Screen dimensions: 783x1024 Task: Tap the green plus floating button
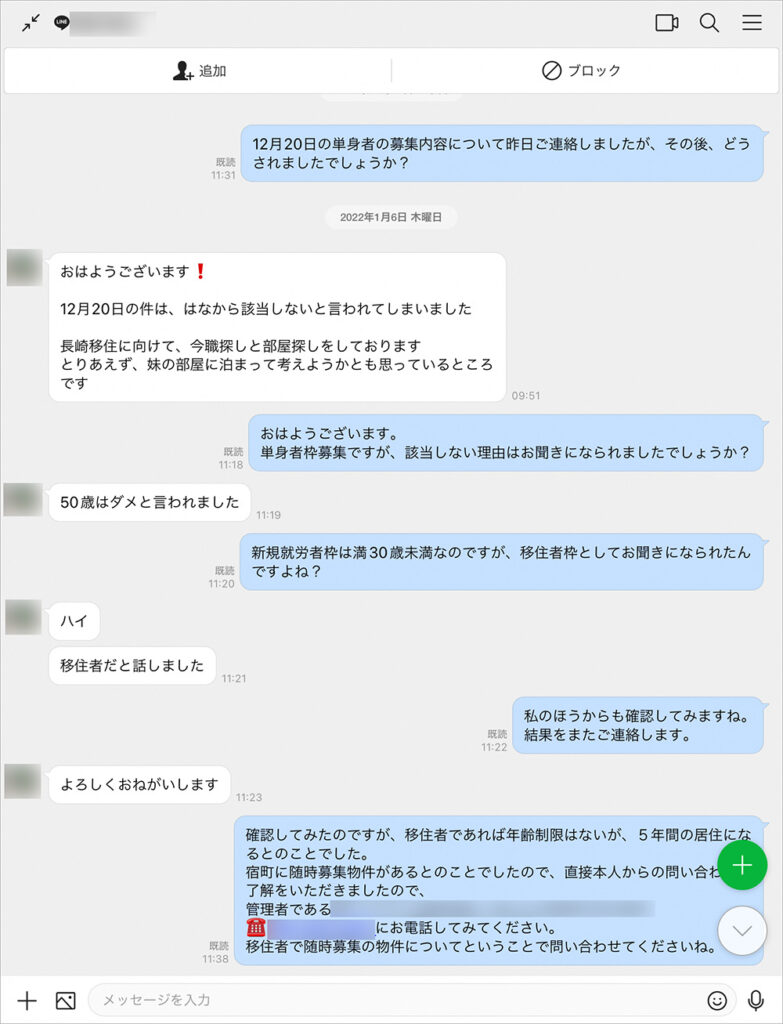[x=742, y=865]
